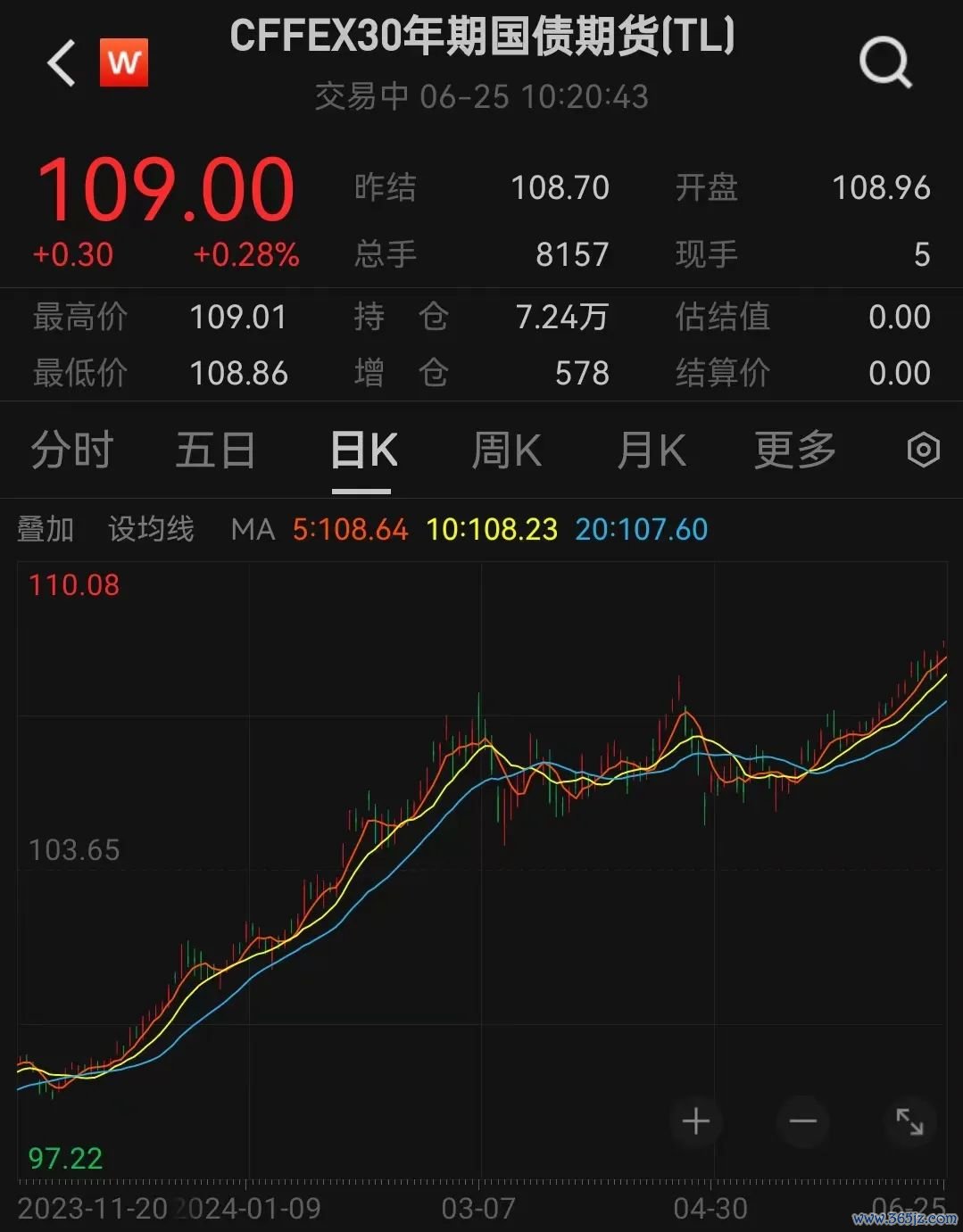The height and width of the screenshot is (1232, 963).
Task: Expand the chart to fullscreen
Action: tap(909, 1121)
